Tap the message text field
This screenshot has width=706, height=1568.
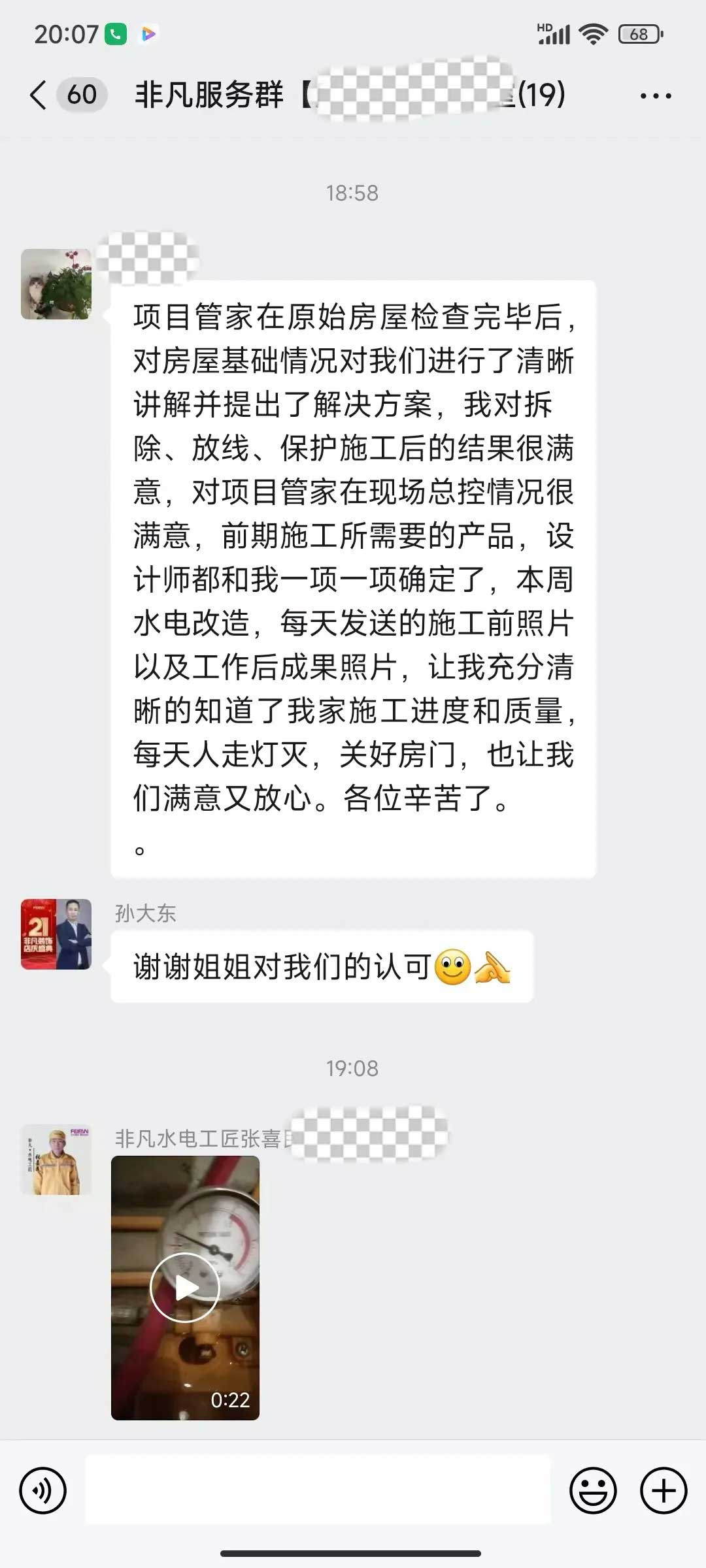318,1490
